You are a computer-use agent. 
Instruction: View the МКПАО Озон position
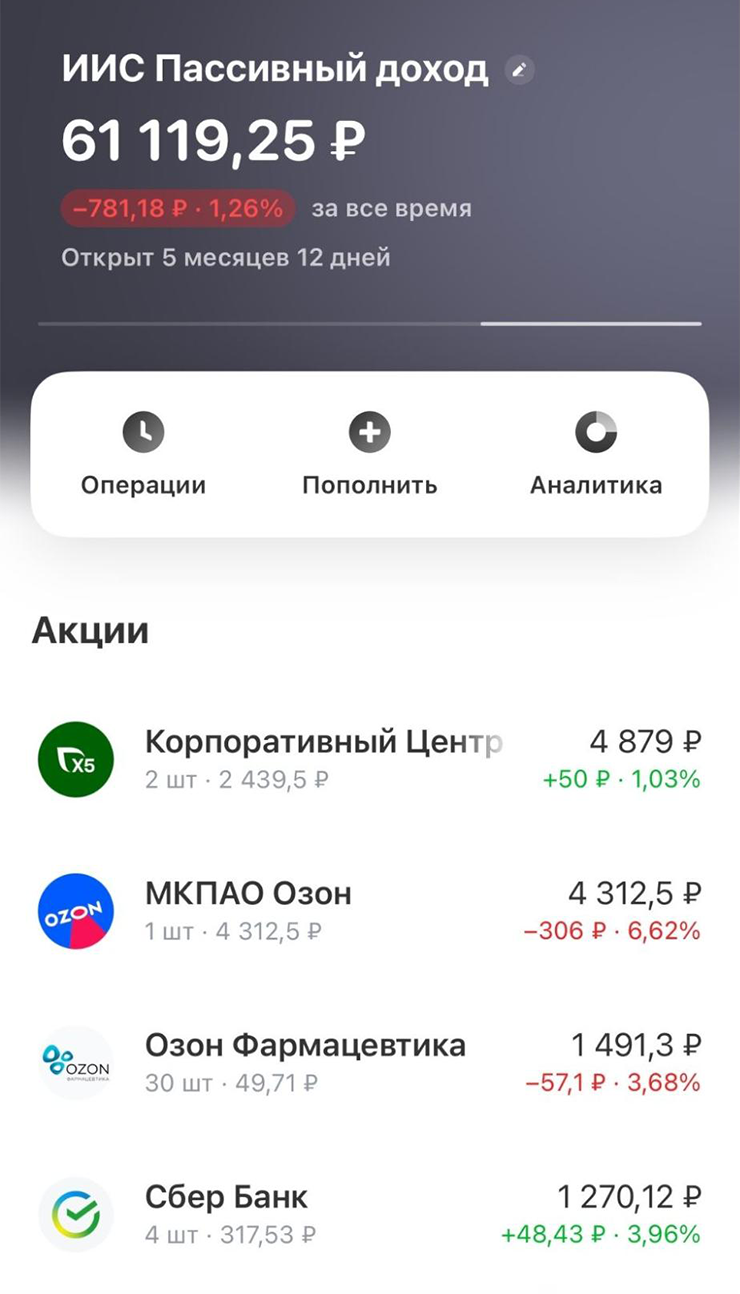point(369,911)
